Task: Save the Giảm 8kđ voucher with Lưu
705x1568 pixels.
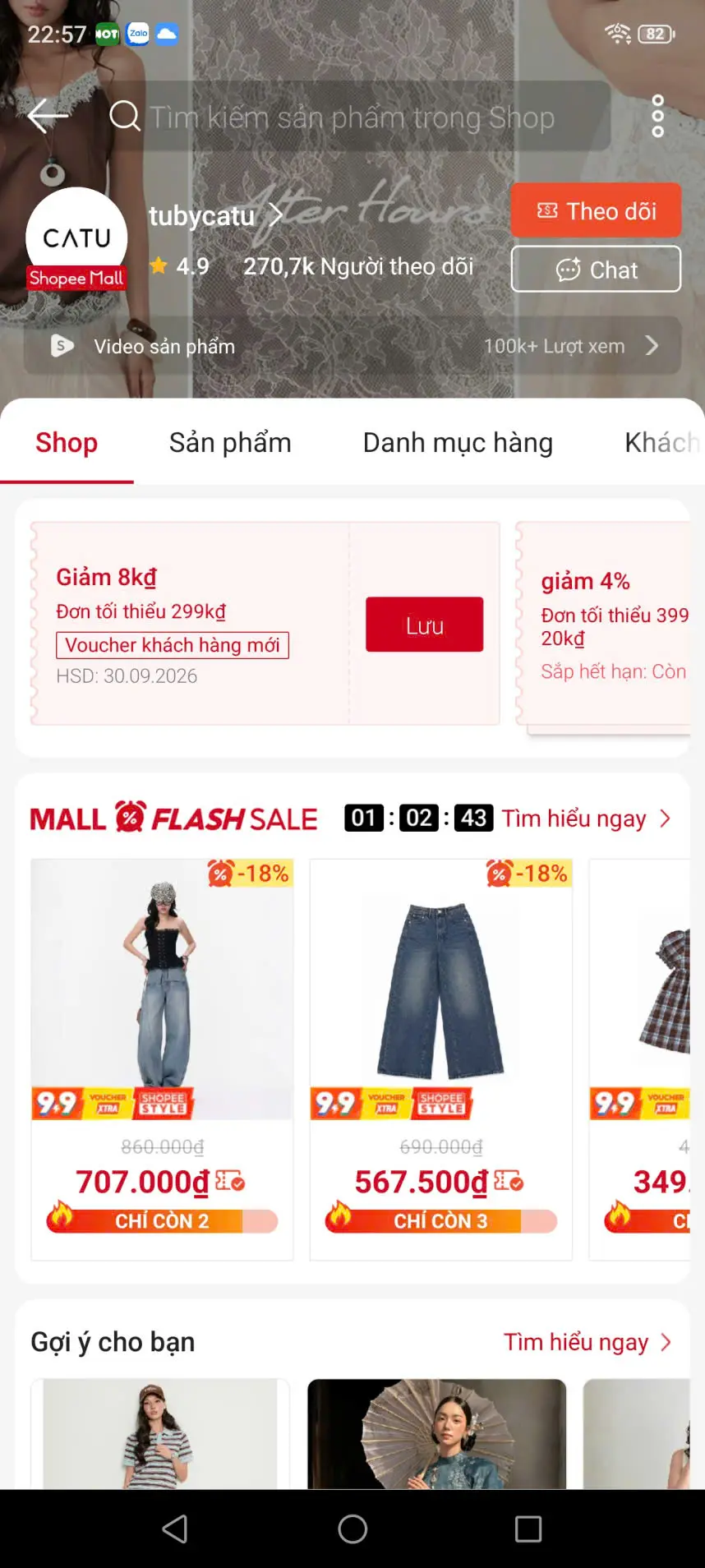Action: pos(424,625)
